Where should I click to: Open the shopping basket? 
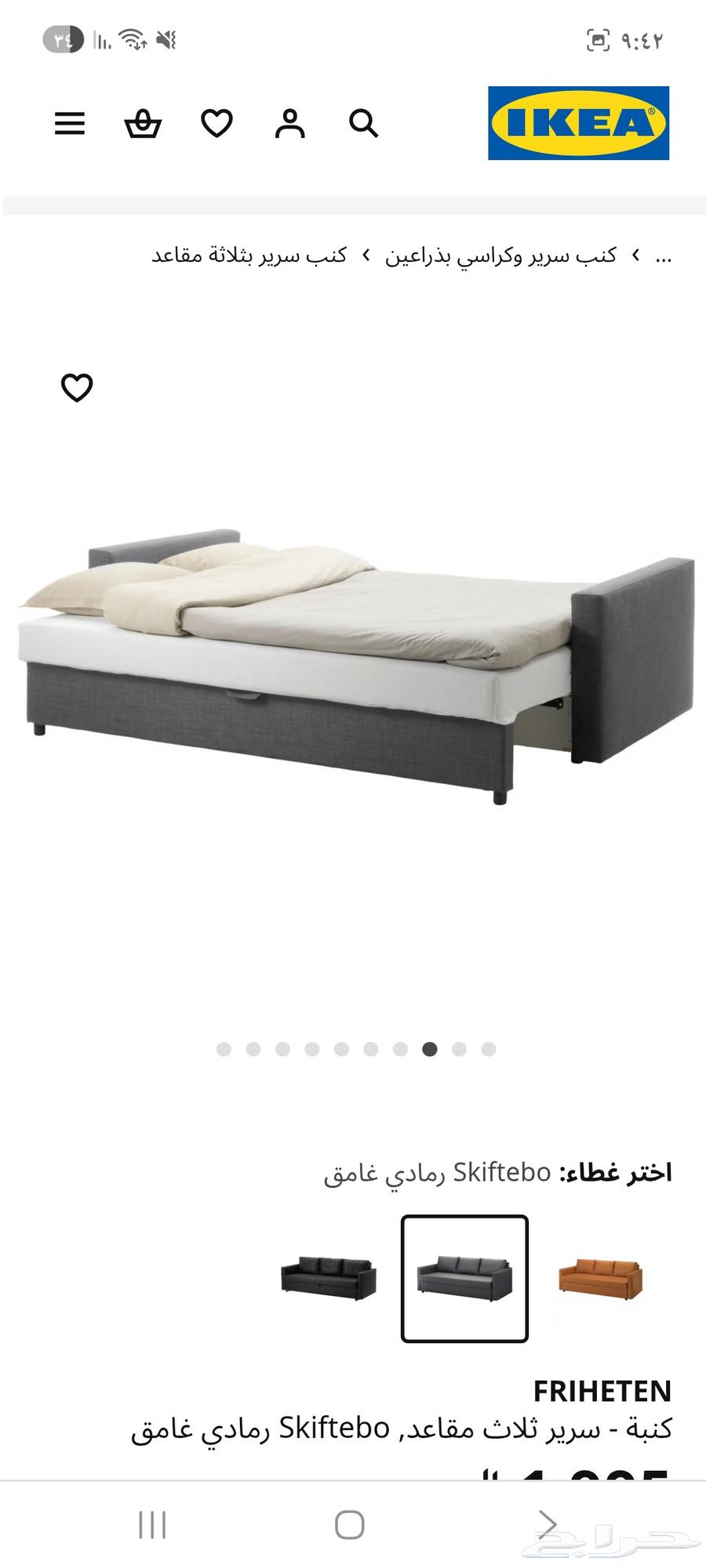(x=143, y=123)
